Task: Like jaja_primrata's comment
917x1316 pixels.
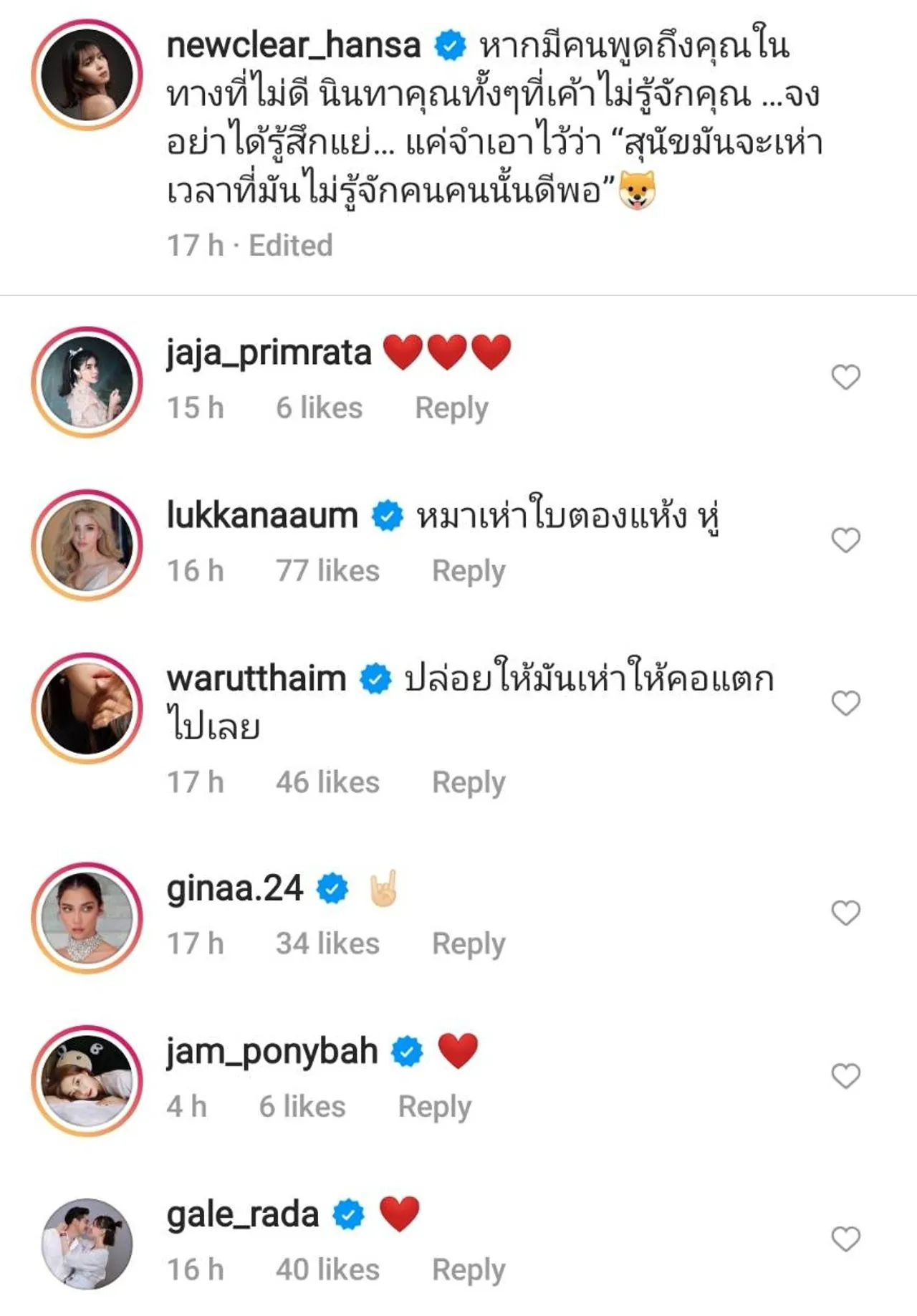Action: point(845,377)
